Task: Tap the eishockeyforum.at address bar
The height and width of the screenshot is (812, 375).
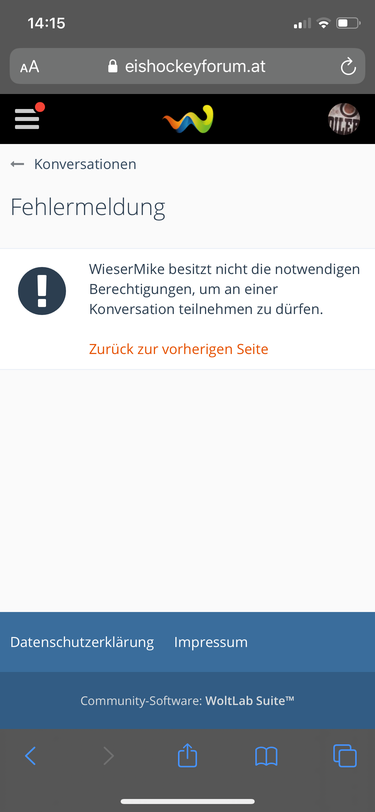Action: (x=186, y=66)
